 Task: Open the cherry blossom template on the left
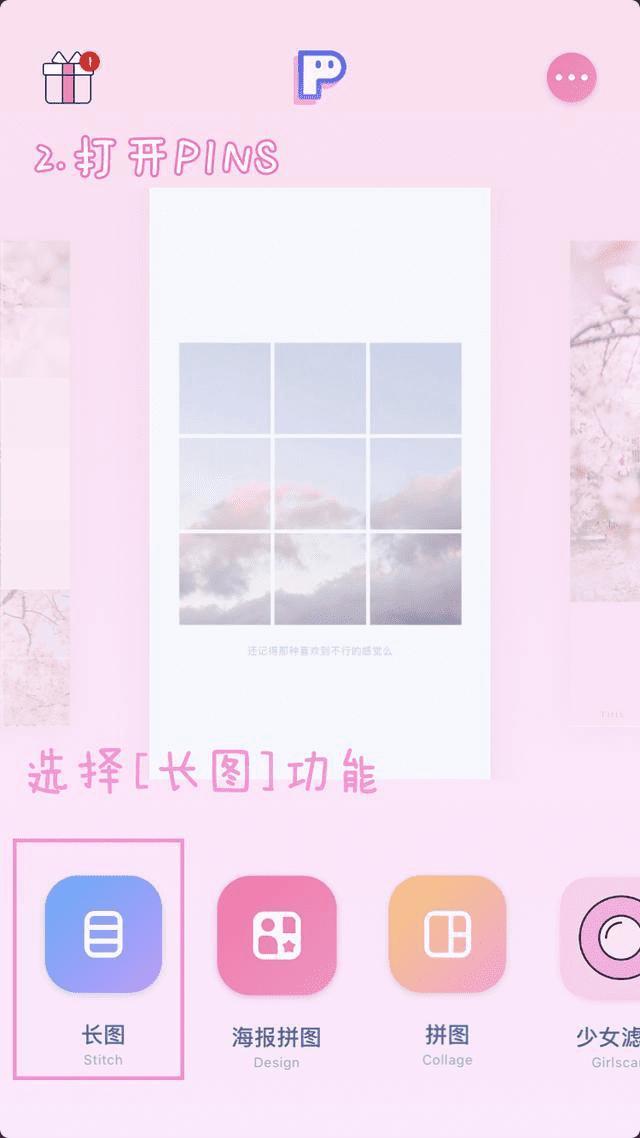pyautogui.click(x=35, y=480)
